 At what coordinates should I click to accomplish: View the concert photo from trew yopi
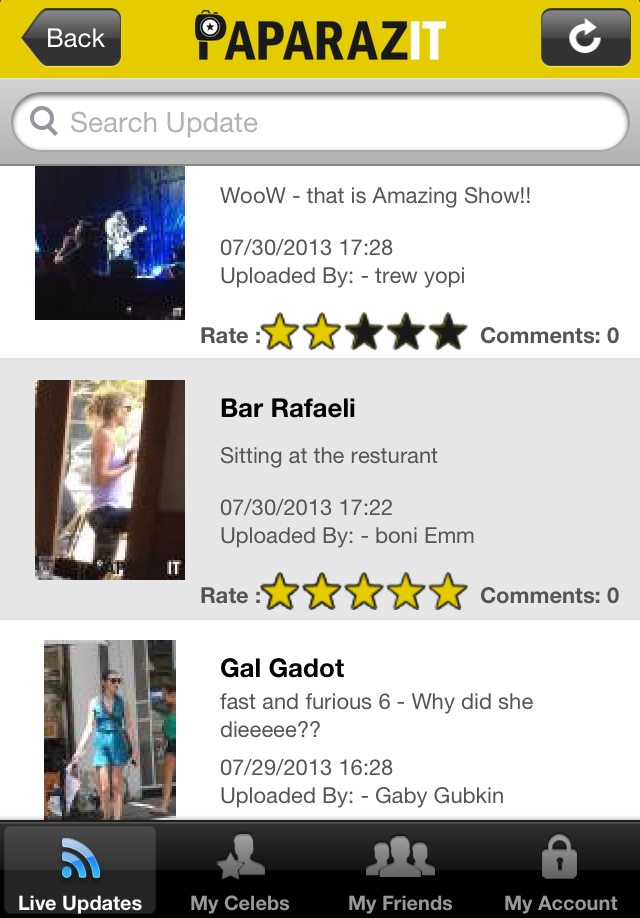[110, 243]
